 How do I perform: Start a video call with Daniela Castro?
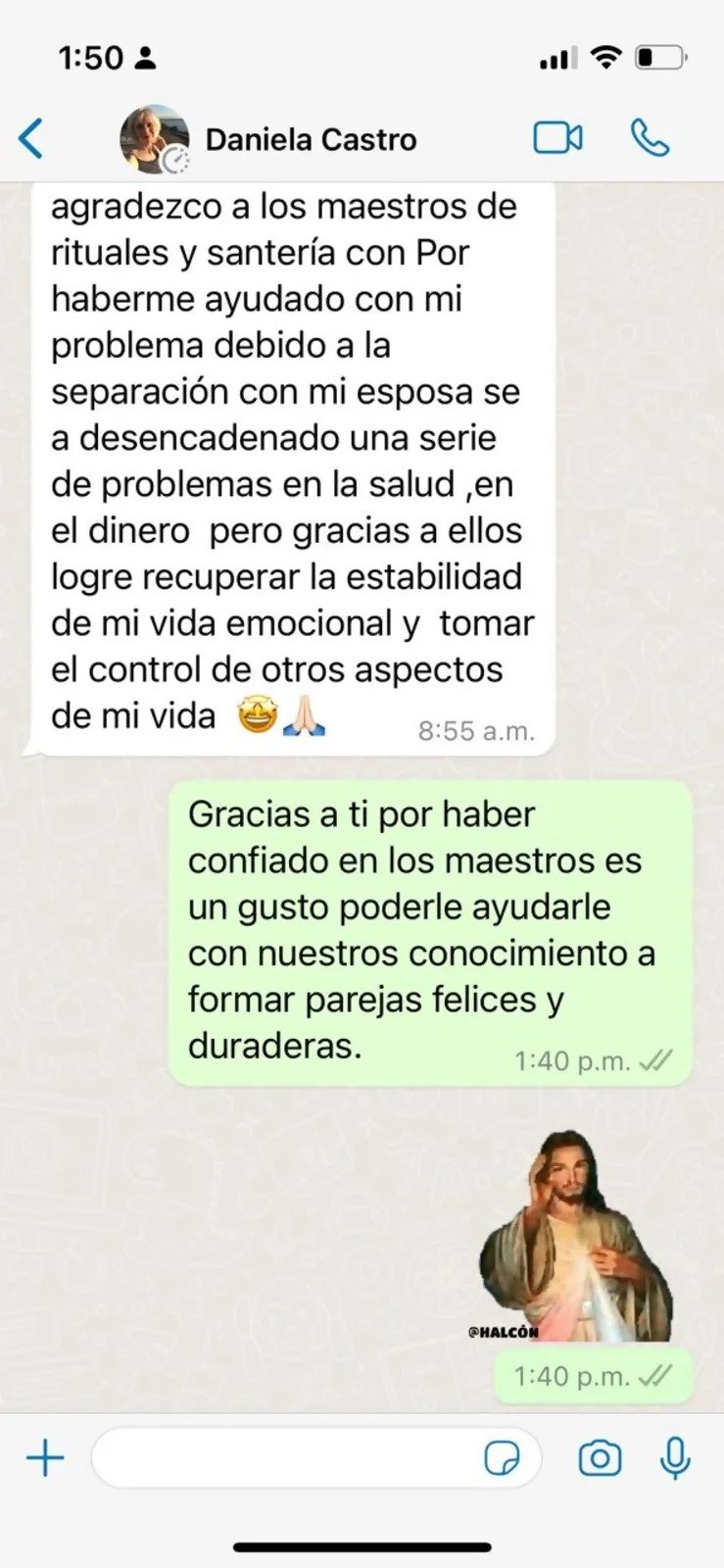point(557,138)
